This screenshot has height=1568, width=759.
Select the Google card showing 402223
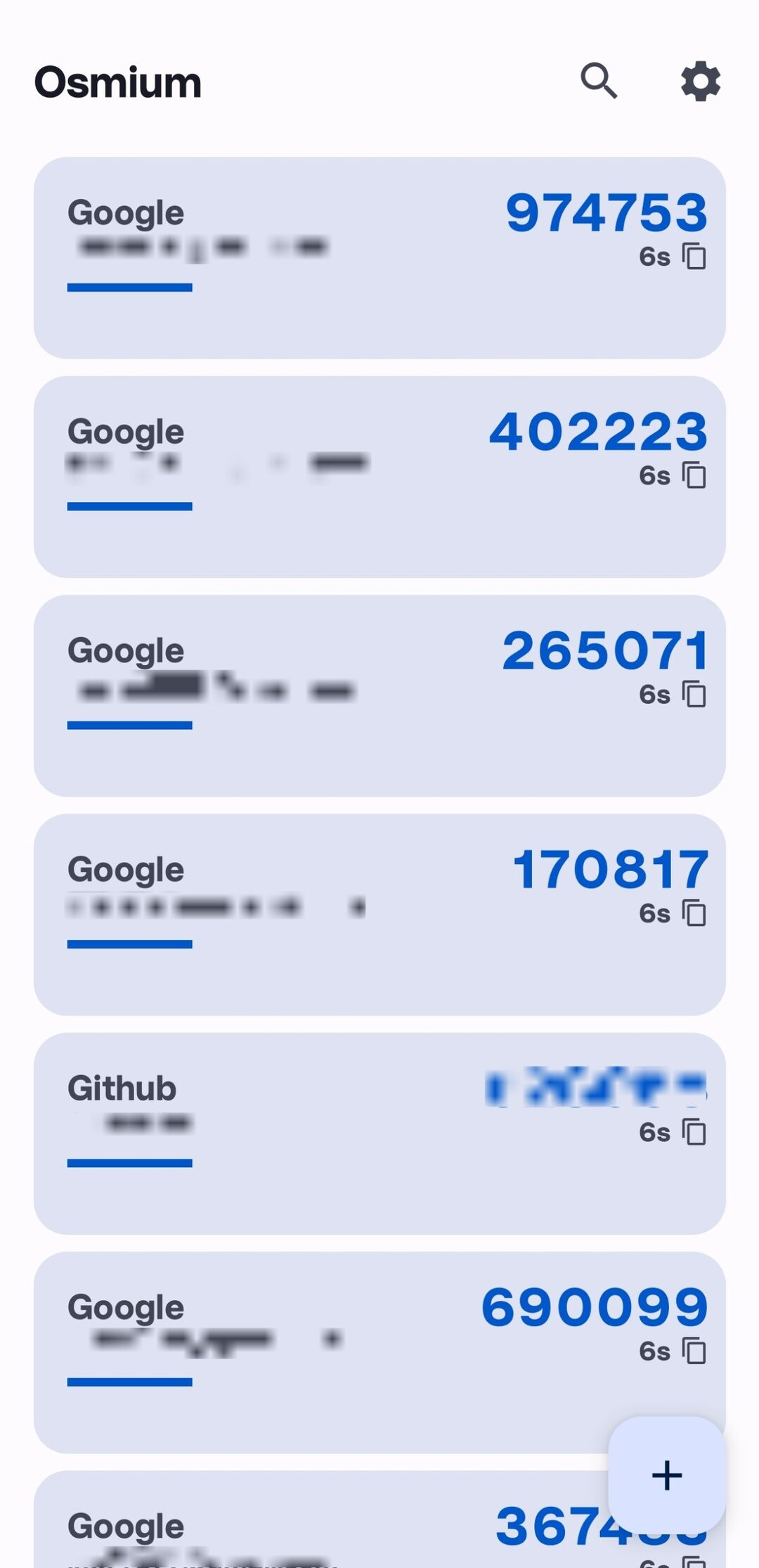(x=379, y=477)
